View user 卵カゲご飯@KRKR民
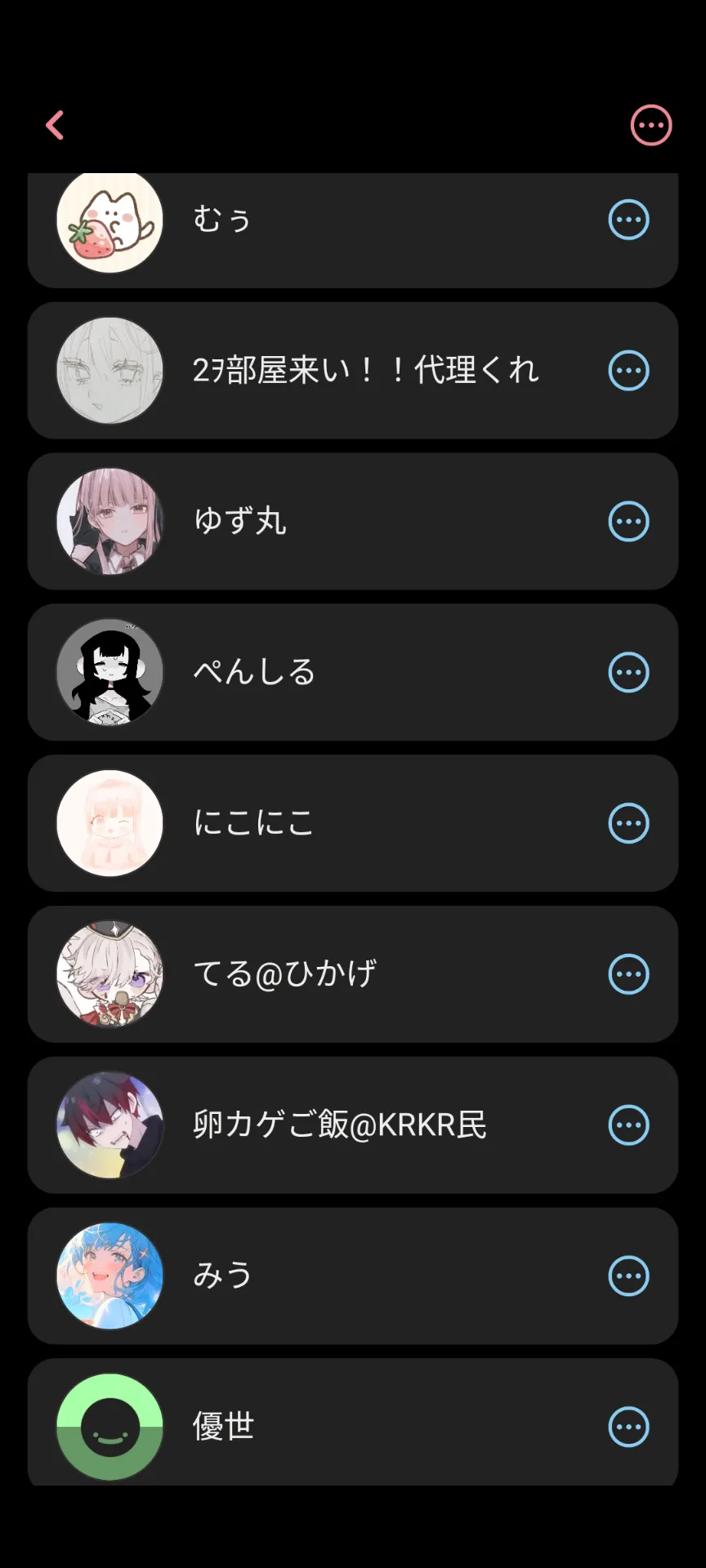This screenshot has height=1568, width=706. point(353,1125)
